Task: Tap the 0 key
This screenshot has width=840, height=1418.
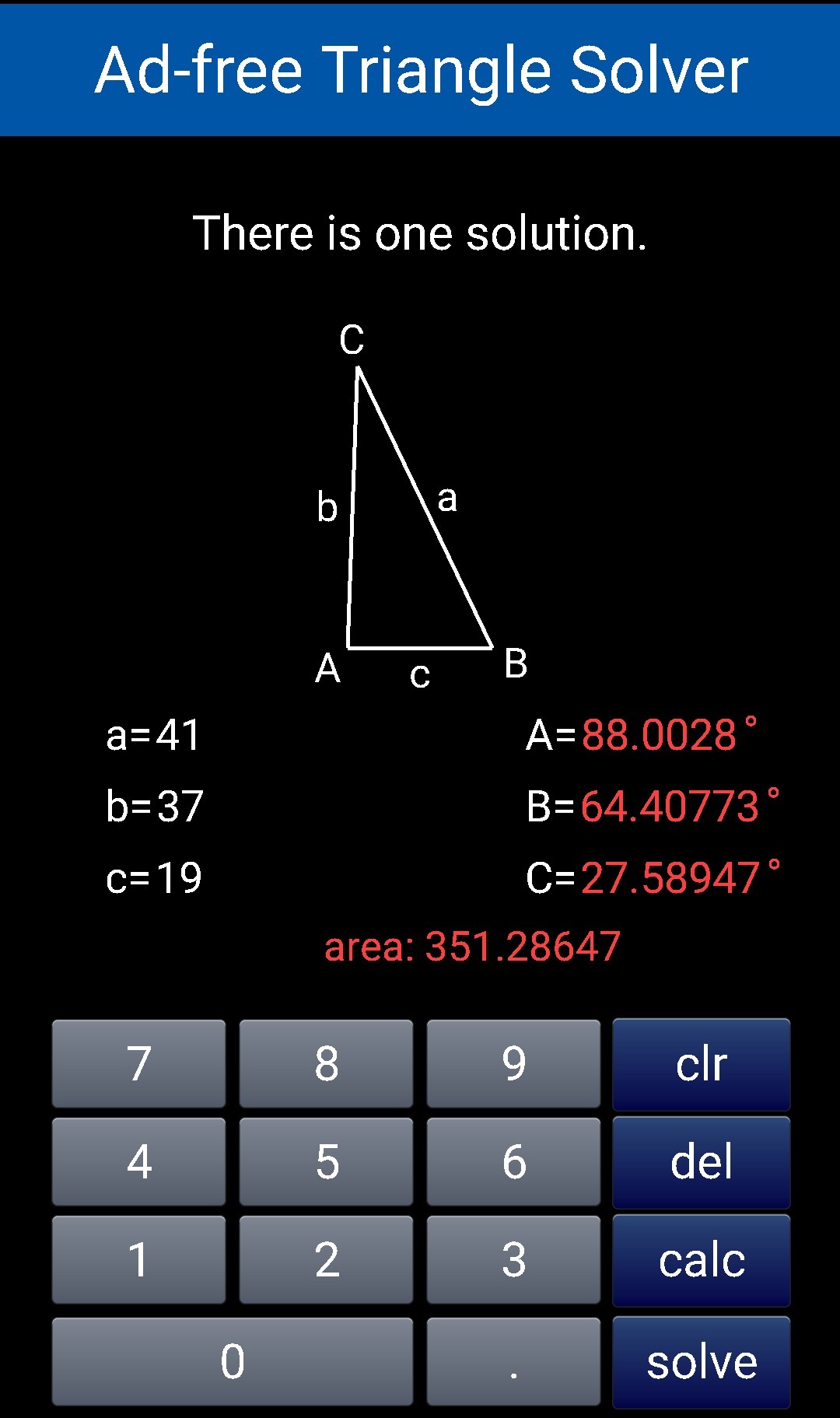Action: (232, 1361)
